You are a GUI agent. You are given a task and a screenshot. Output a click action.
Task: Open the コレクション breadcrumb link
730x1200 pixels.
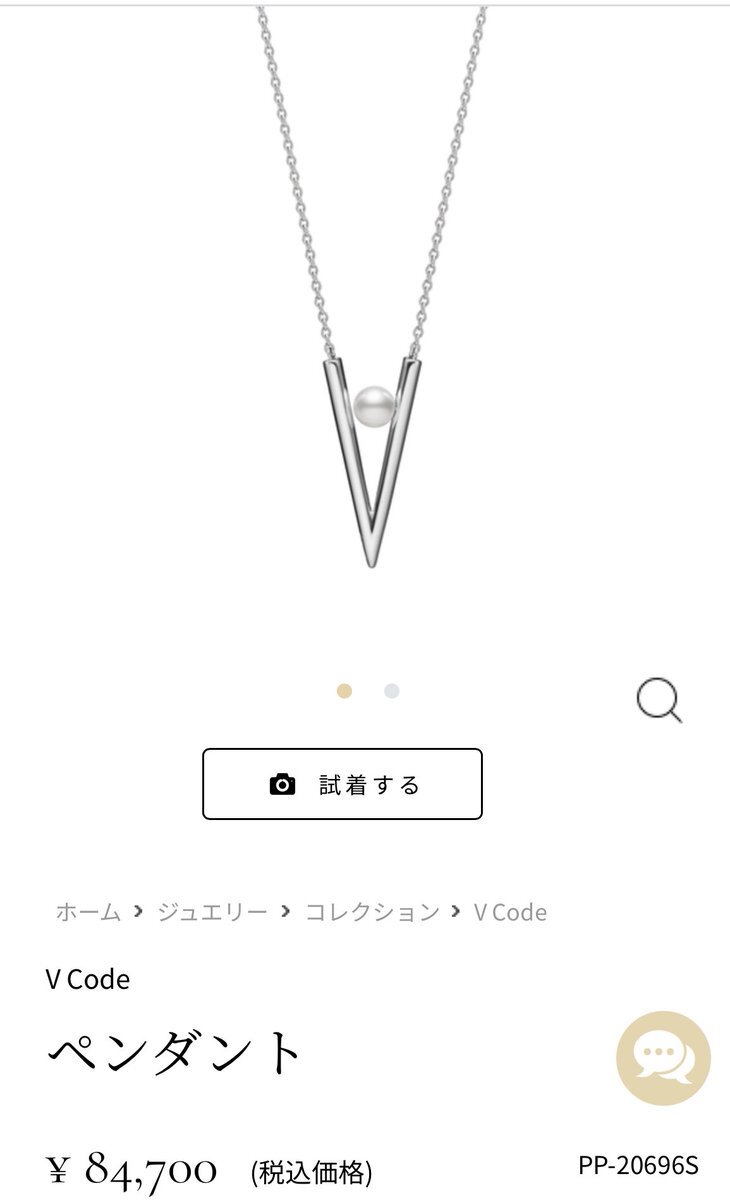click(372, 912)
